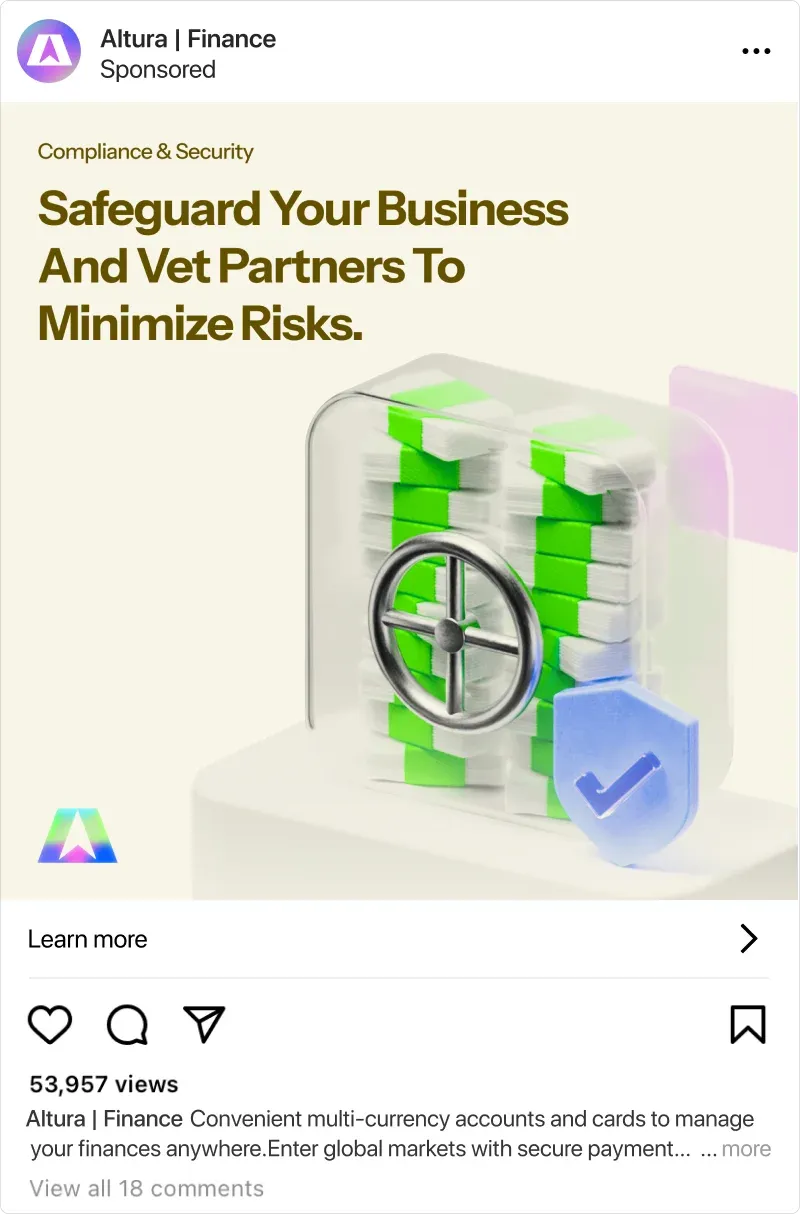This screenshot has height=1214, width=800.
Task: Tap Learn more call-to-action
Action: [x=88, y=939]
